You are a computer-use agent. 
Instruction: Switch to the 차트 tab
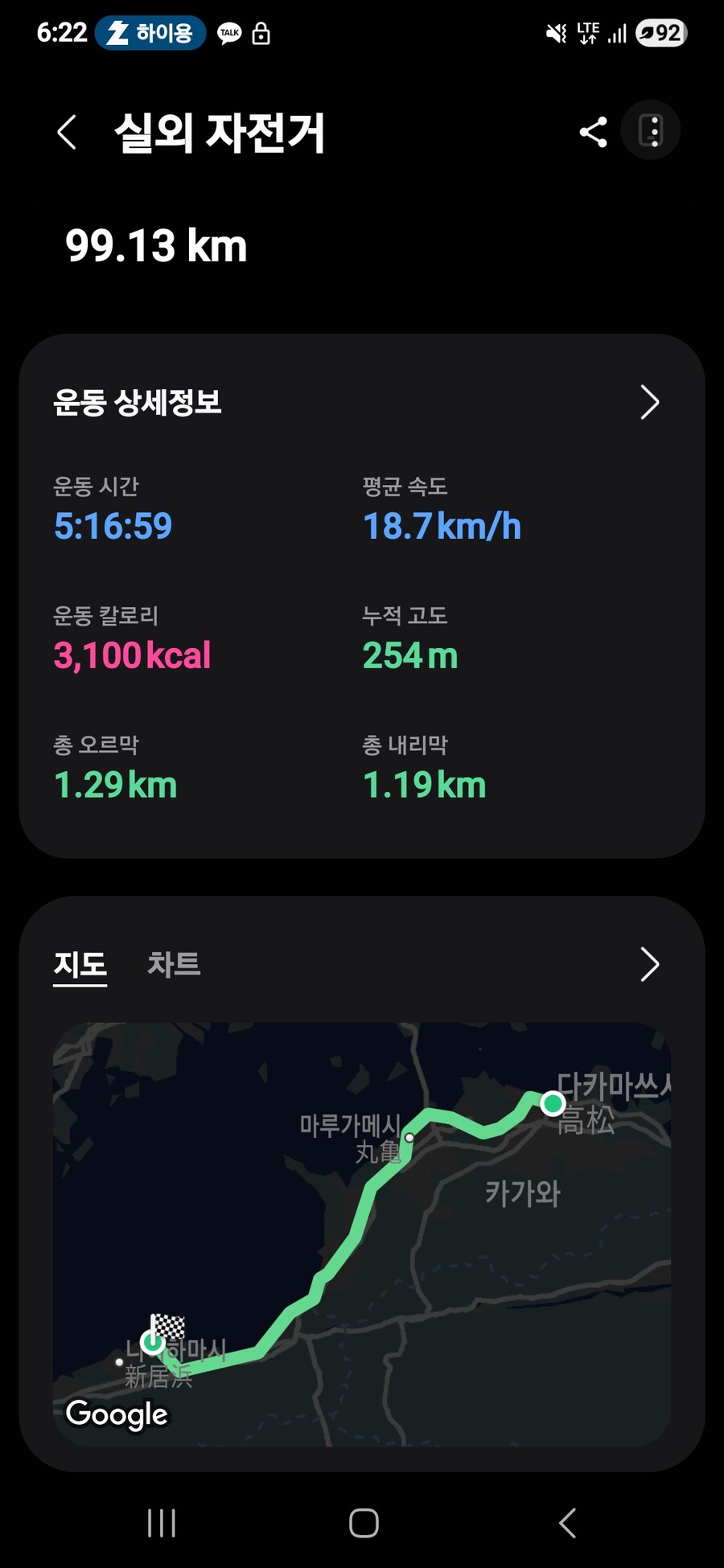[x=174, y=964]
